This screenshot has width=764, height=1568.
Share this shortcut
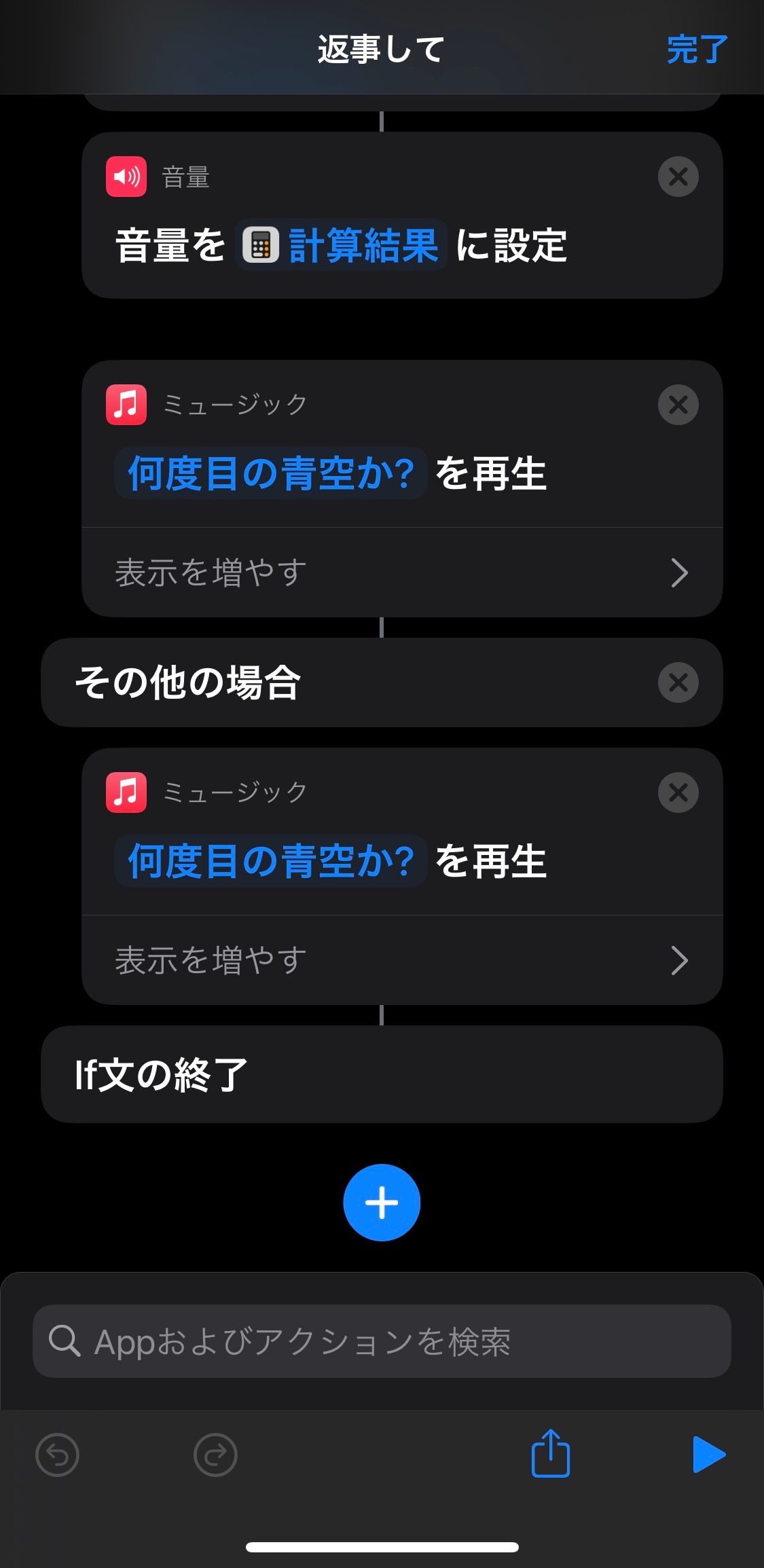[550, 1453]
